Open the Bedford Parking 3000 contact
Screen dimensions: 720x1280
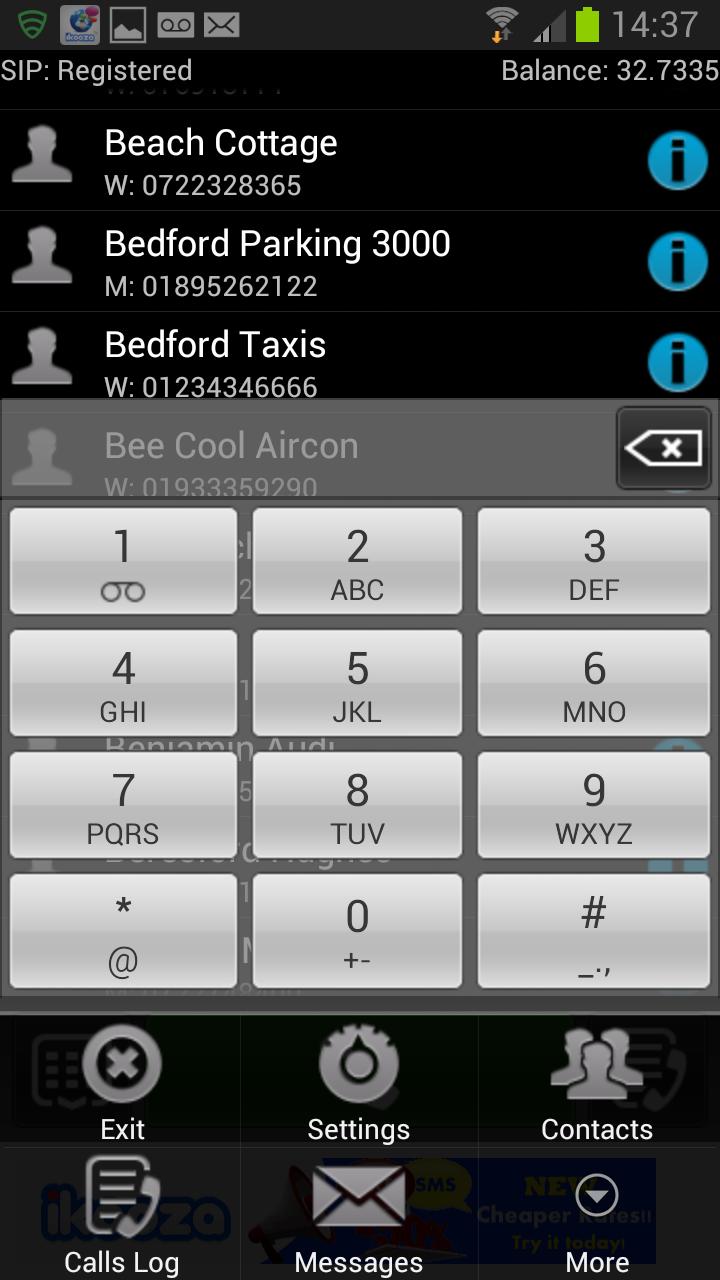pyautogui.click(x=300, y=262)
